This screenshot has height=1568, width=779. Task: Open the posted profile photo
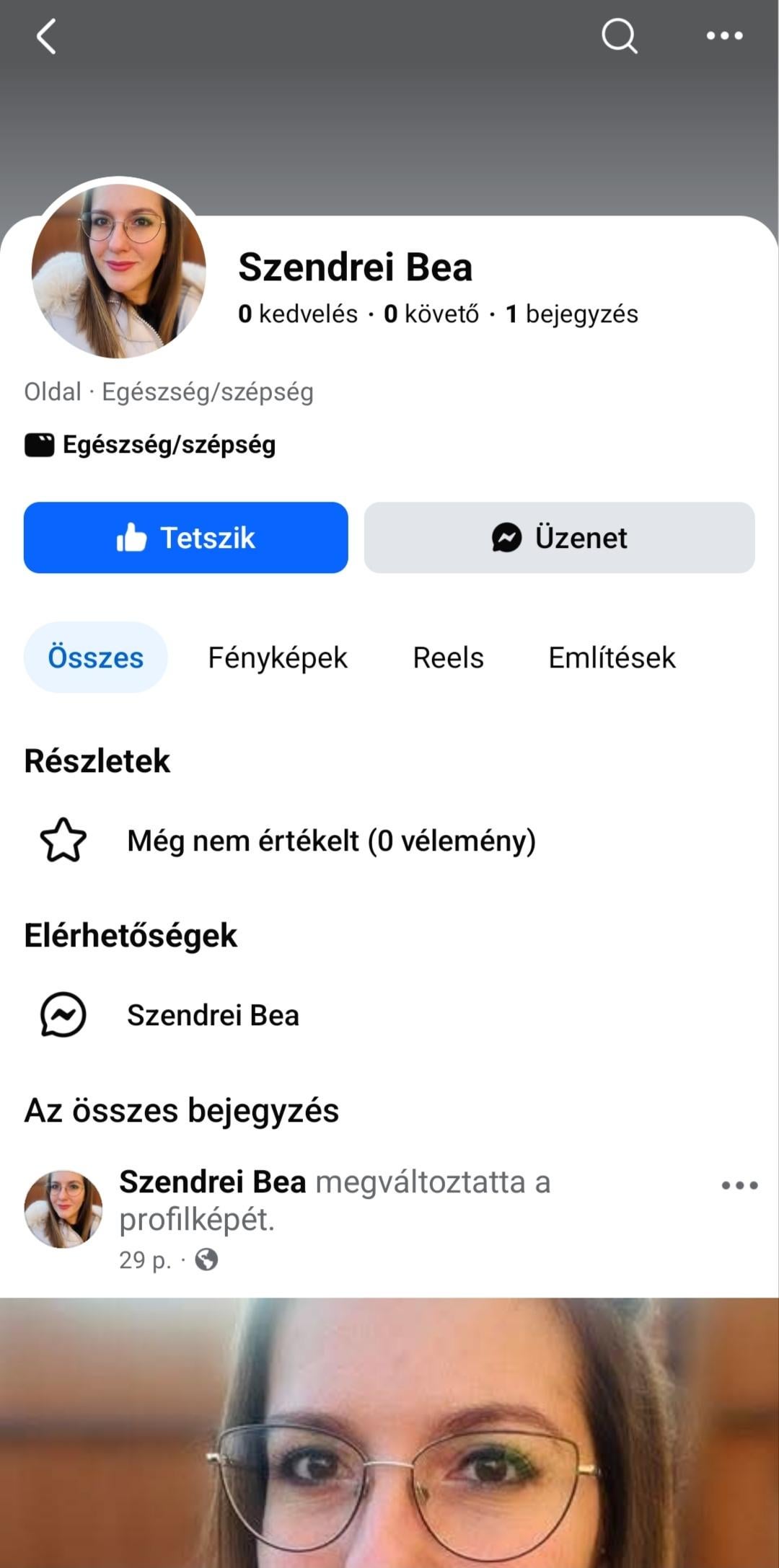point(389,1435)
